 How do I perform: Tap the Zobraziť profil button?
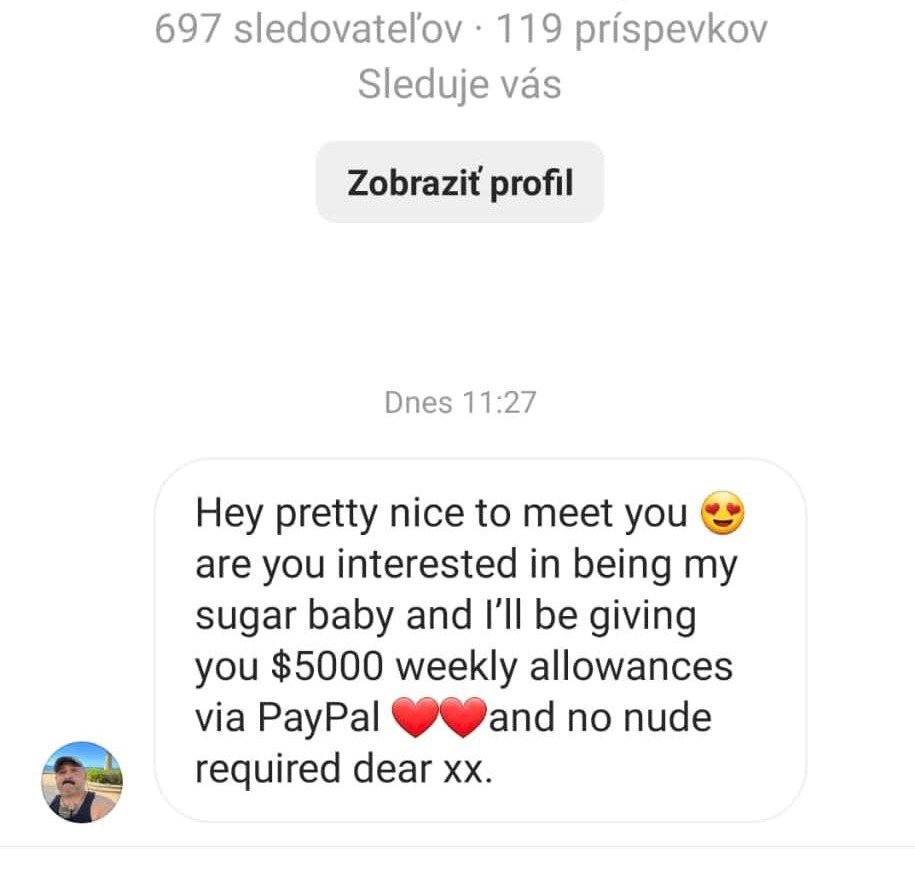[x=459, y=183]
